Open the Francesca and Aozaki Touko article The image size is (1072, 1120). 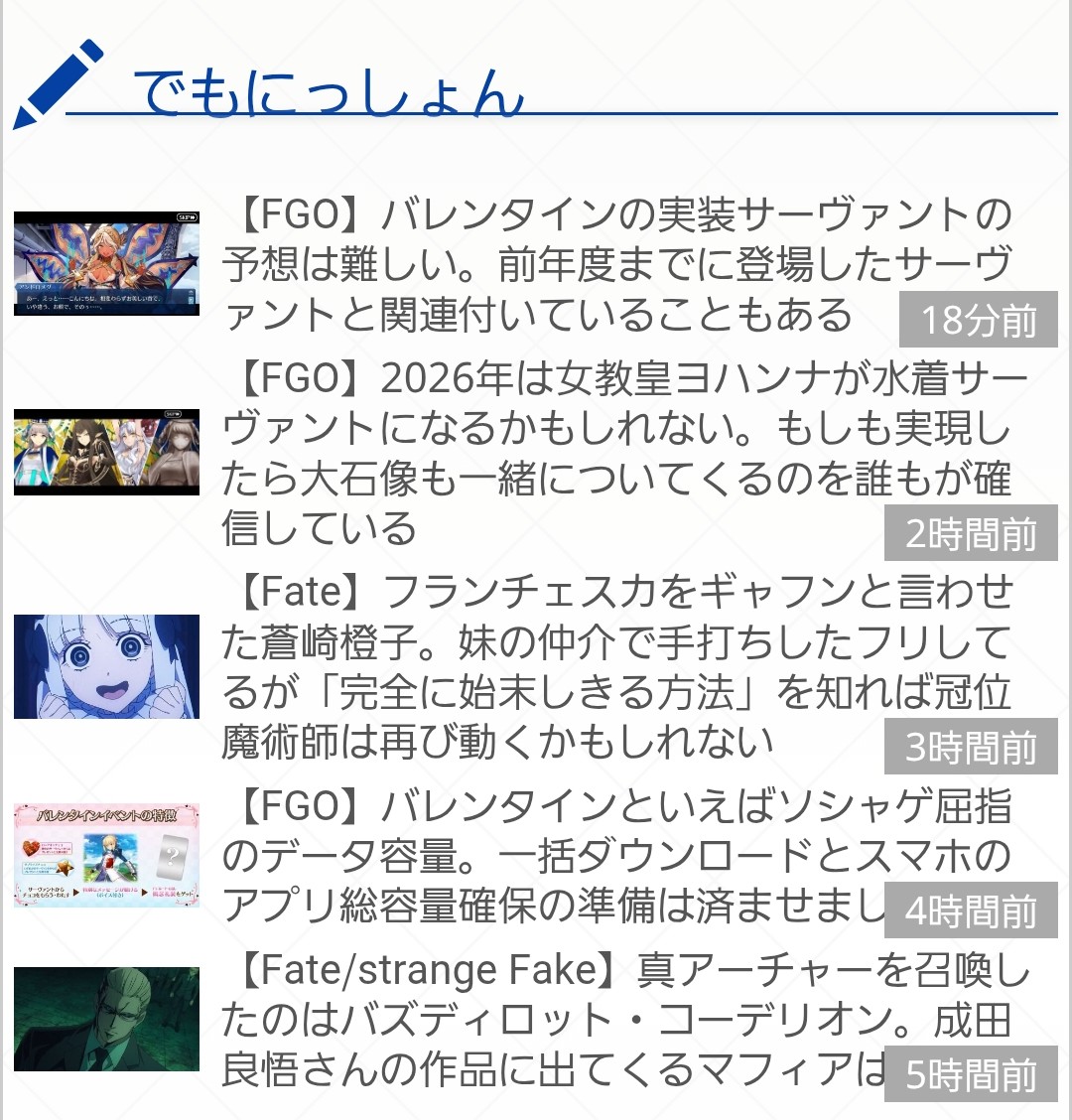click(x=615, y=667)
